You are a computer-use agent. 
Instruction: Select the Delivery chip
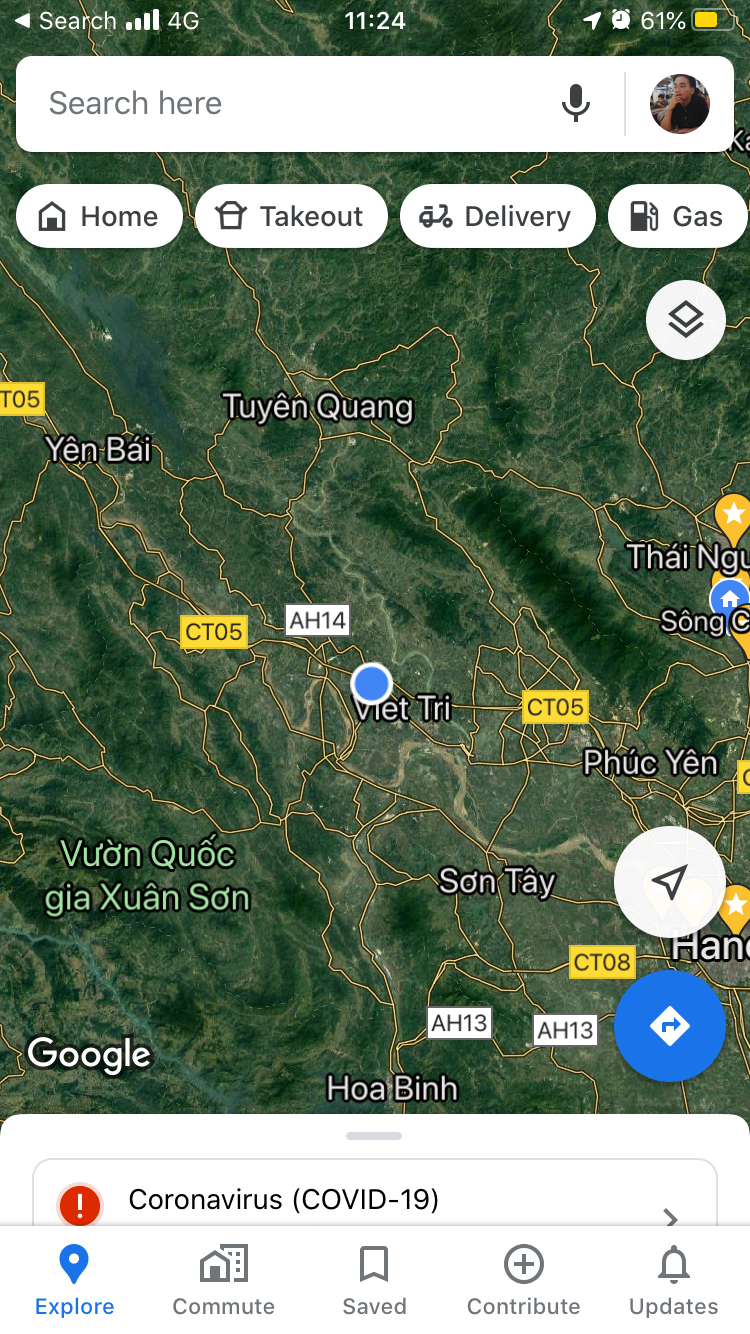pos(497,216)
